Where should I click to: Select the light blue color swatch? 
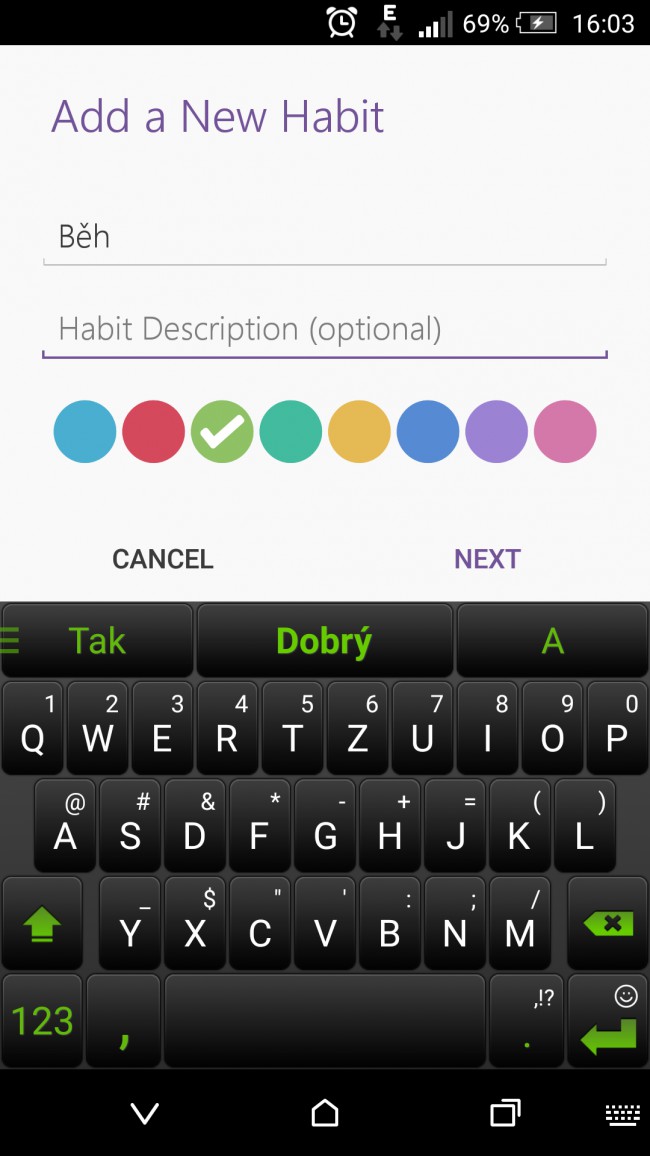85,431
